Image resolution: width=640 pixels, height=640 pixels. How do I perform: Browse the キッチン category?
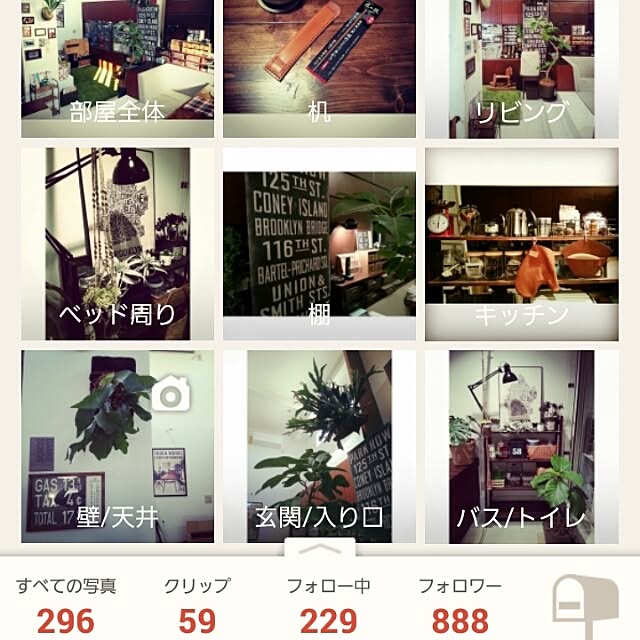click(x=521, y=244)
